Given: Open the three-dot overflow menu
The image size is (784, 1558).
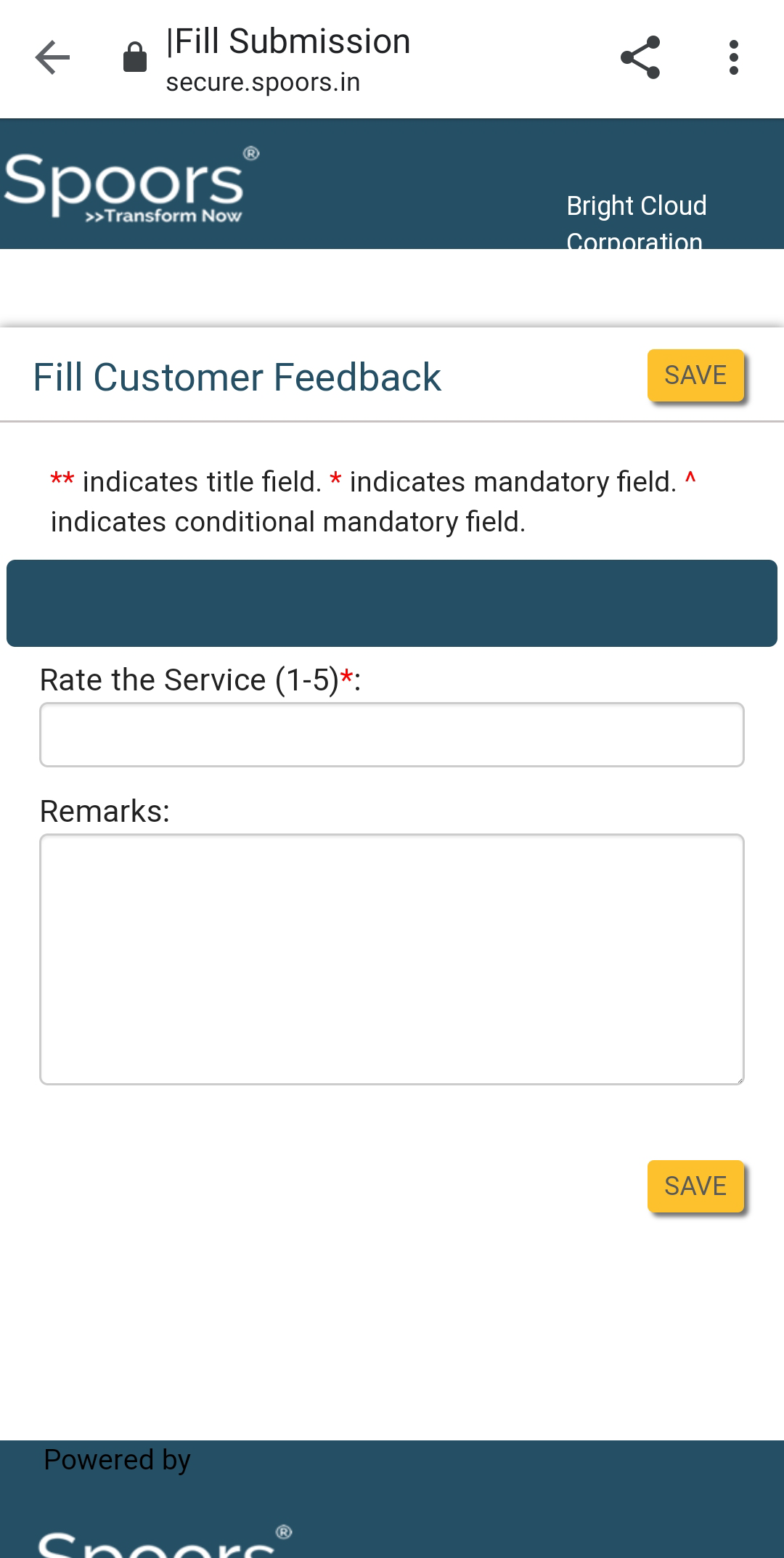Looking at the screenshot, I should (733, 57).
